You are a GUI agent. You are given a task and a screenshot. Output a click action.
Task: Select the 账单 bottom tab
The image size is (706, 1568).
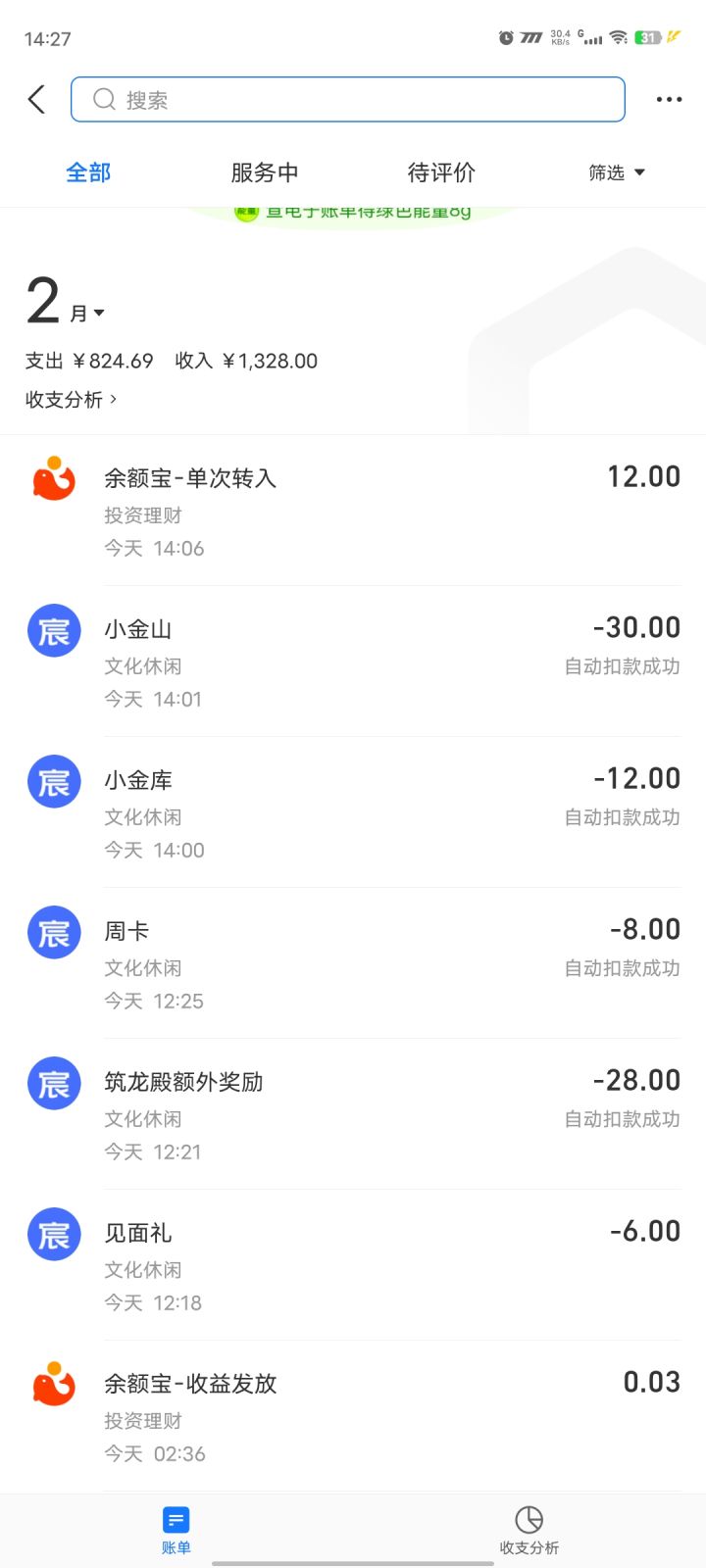coord(176,1530)
